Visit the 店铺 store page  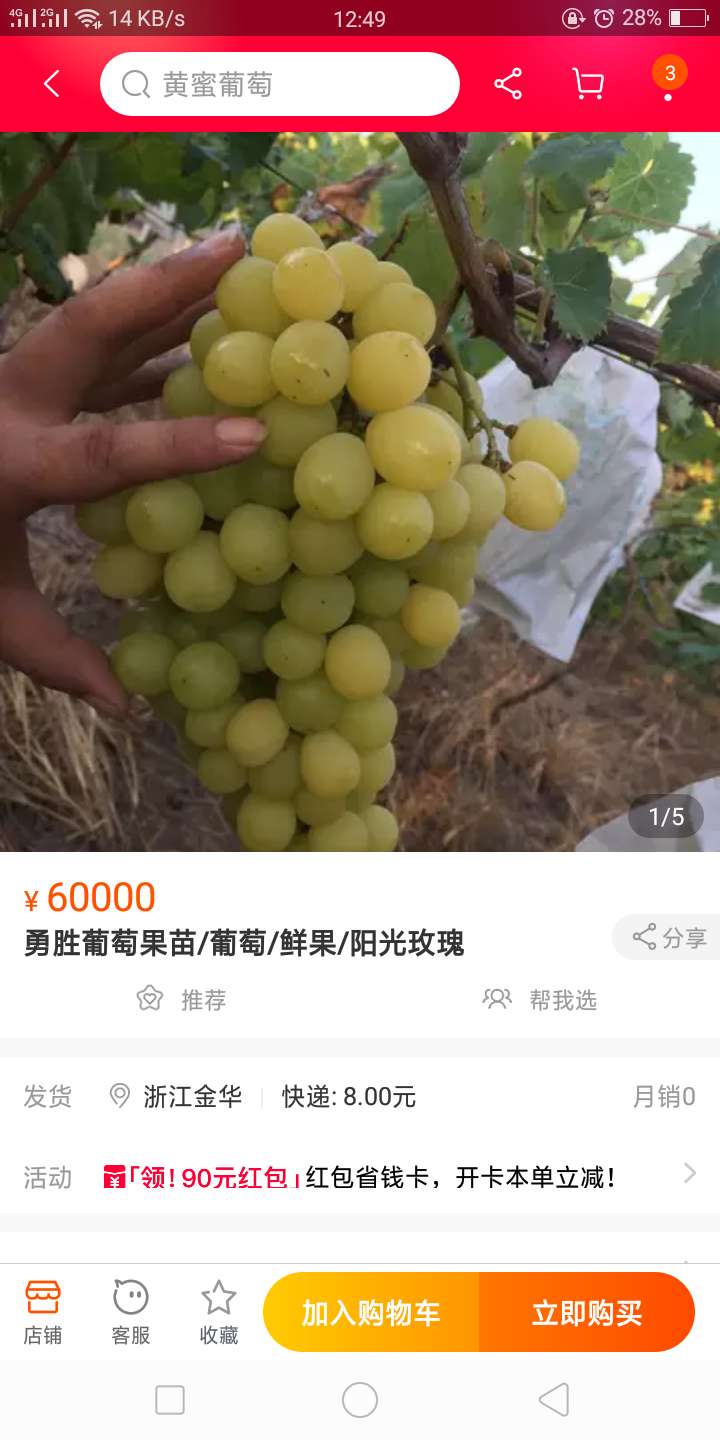pyautogui.click(x=43, y=1313)
